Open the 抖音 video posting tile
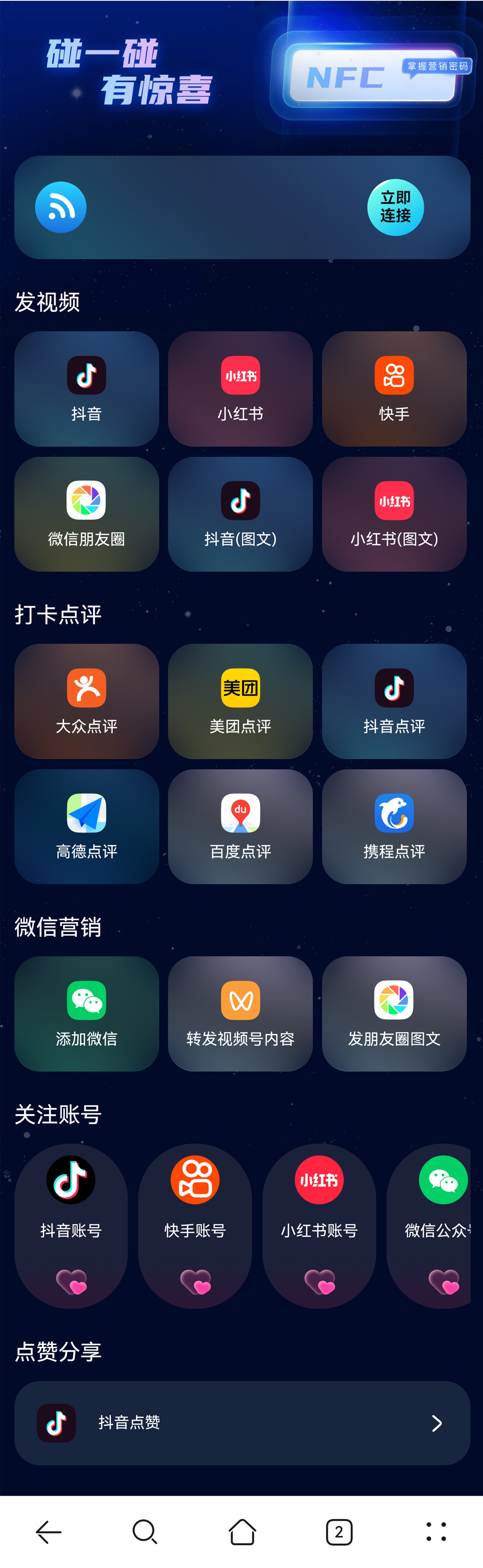The width and height of the screenshot is (483, 1568). [86, 388]
